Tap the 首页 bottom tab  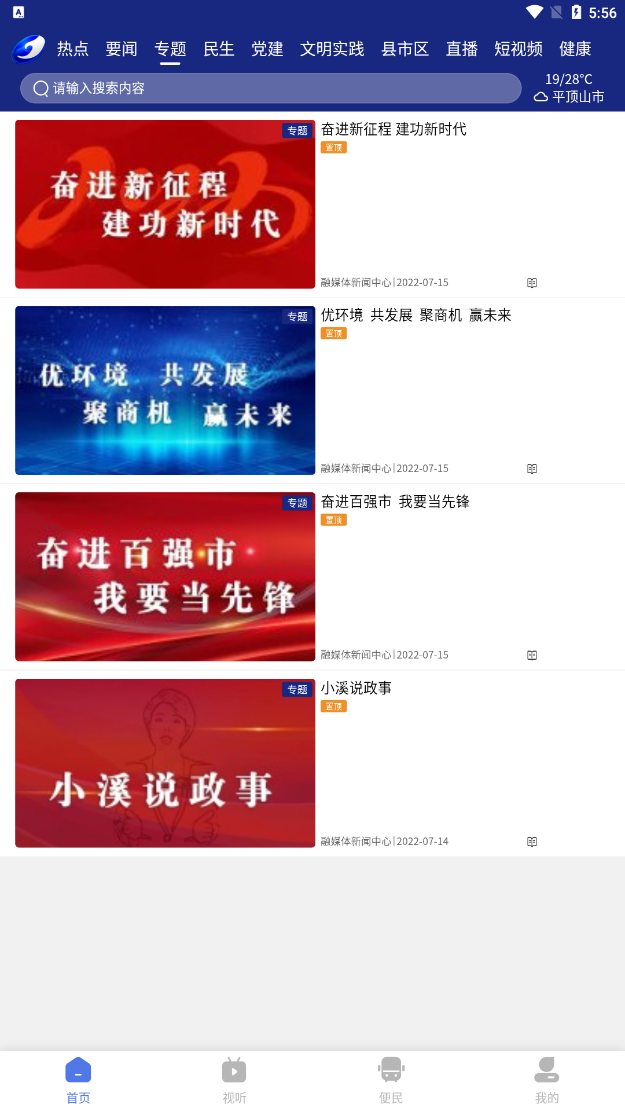(x=78, y=1080)
